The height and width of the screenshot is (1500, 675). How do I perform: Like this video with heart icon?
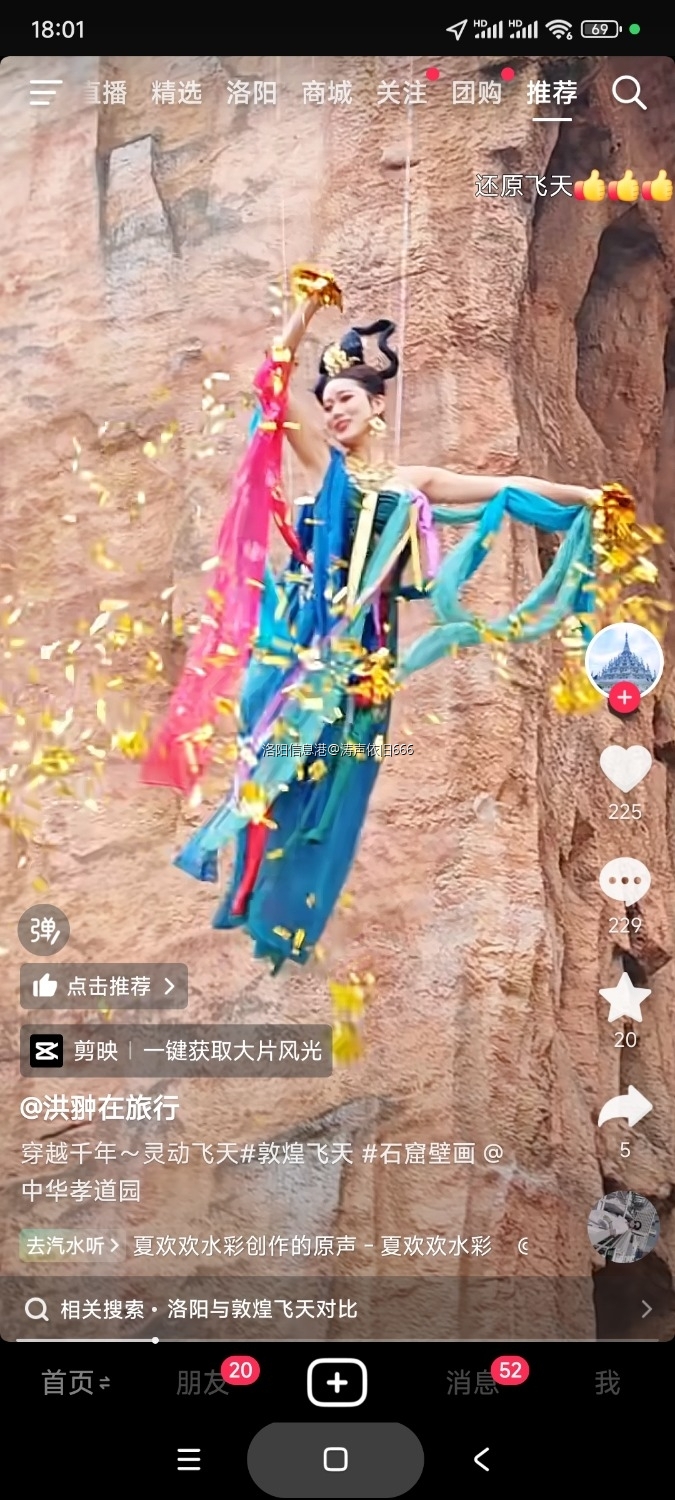625,770
